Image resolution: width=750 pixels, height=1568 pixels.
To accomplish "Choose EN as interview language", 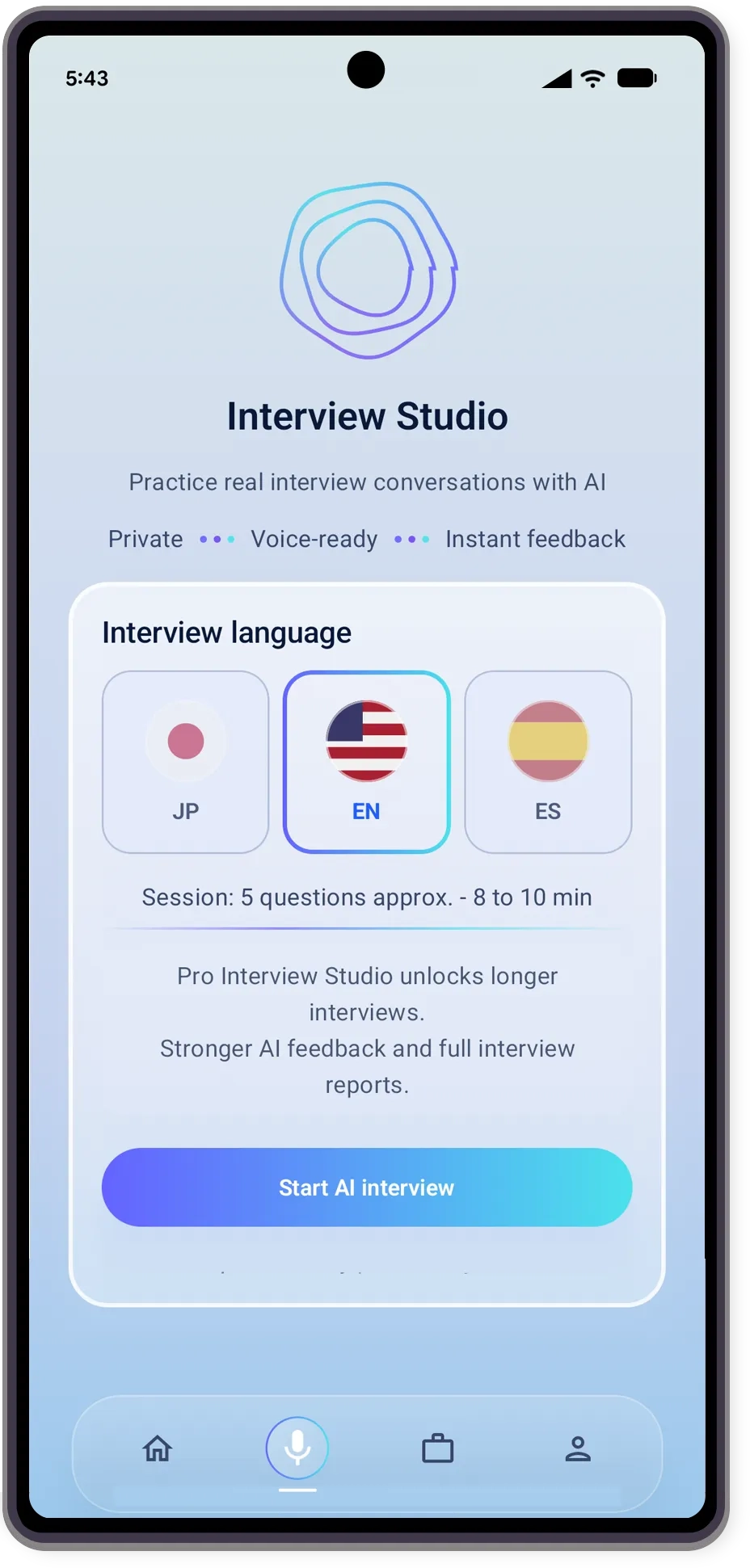I will click(366, 761).
